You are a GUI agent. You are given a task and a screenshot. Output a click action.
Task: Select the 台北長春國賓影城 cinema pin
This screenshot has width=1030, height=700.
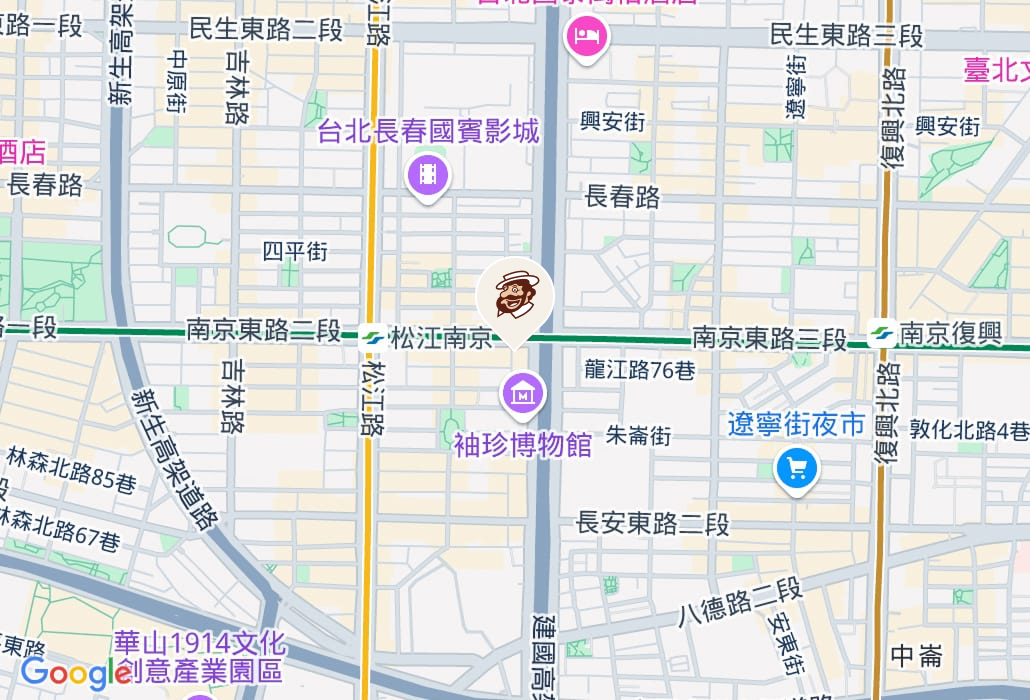[x=428, y=176]
